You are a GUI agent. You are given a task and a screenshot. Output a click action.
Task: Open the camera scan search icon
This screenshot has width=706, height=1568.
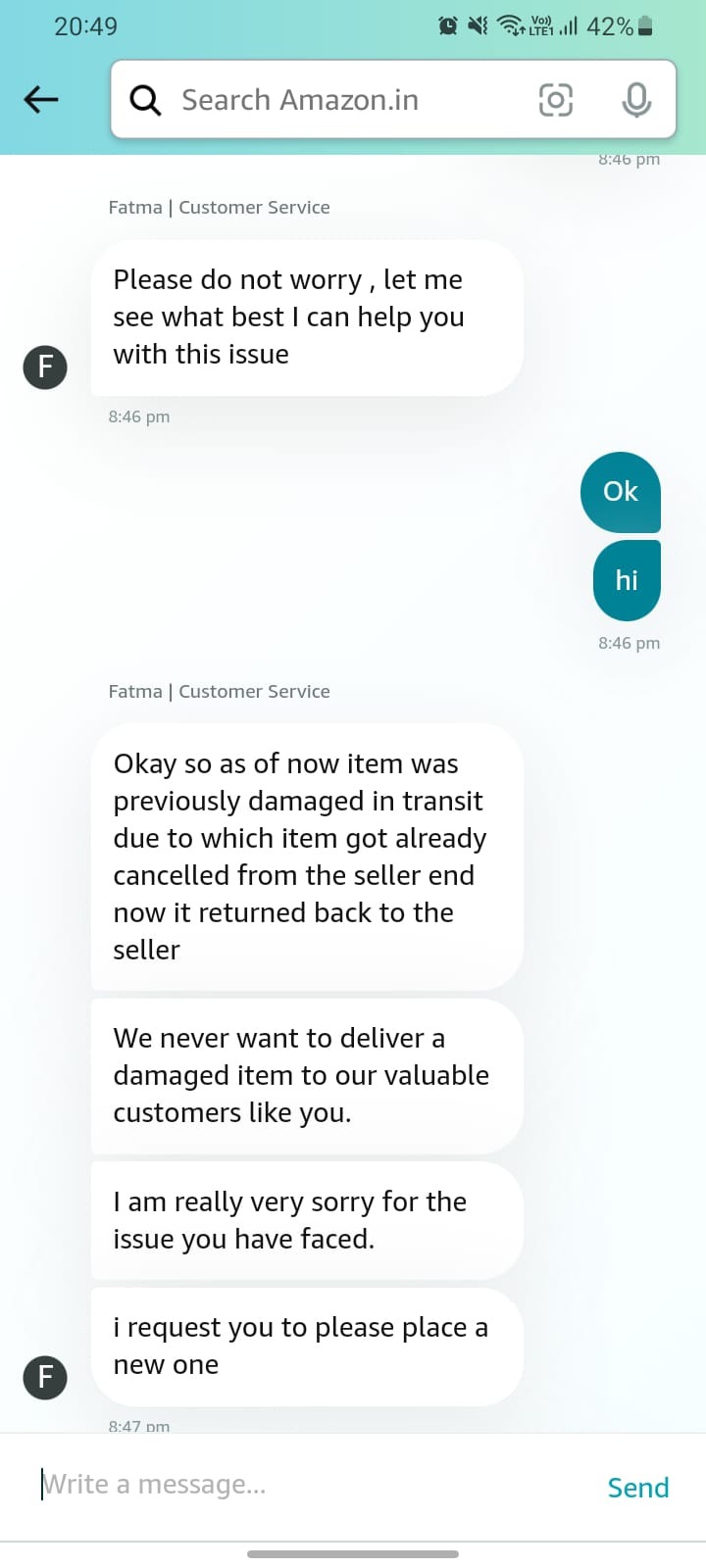point(556,99)
